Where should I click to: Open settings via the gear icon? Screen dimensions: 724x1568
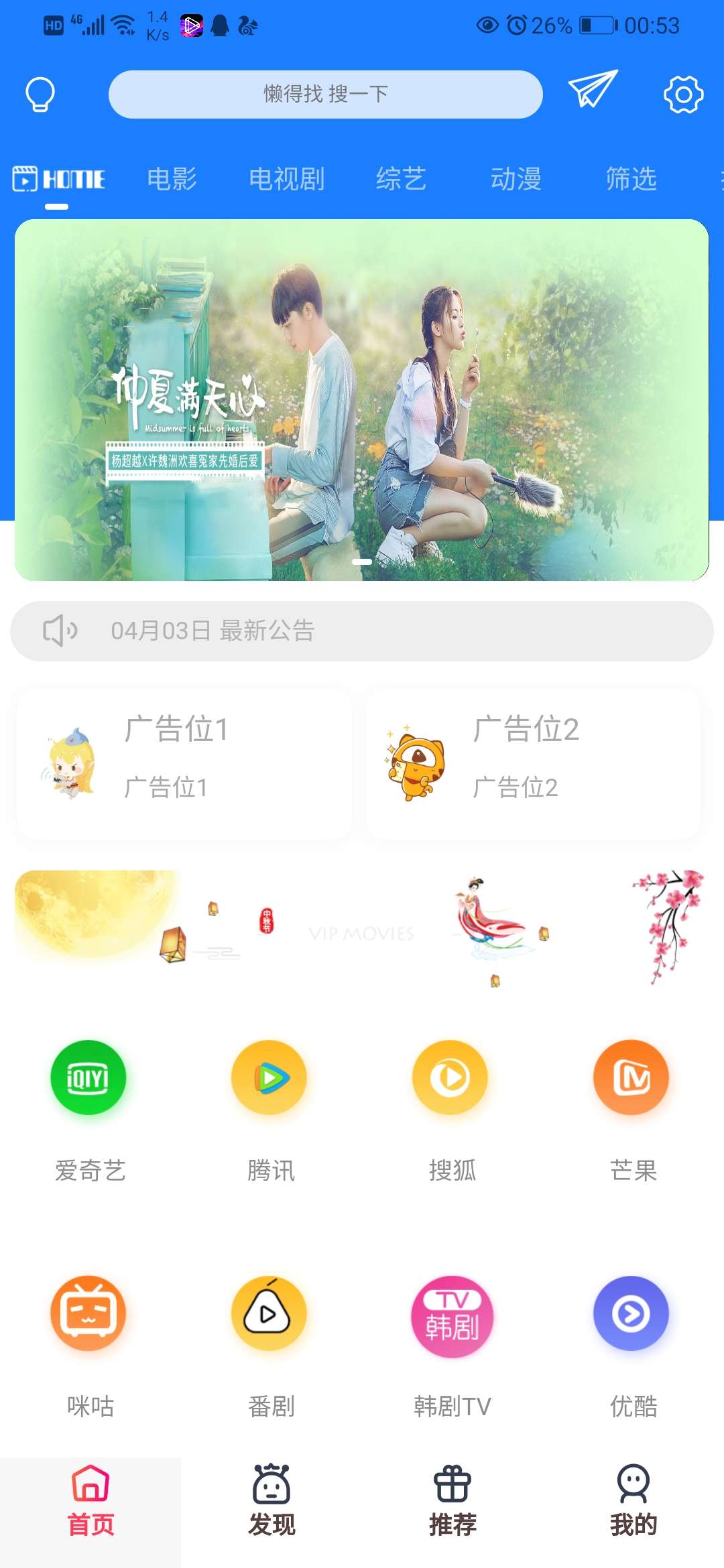(683, 94)
